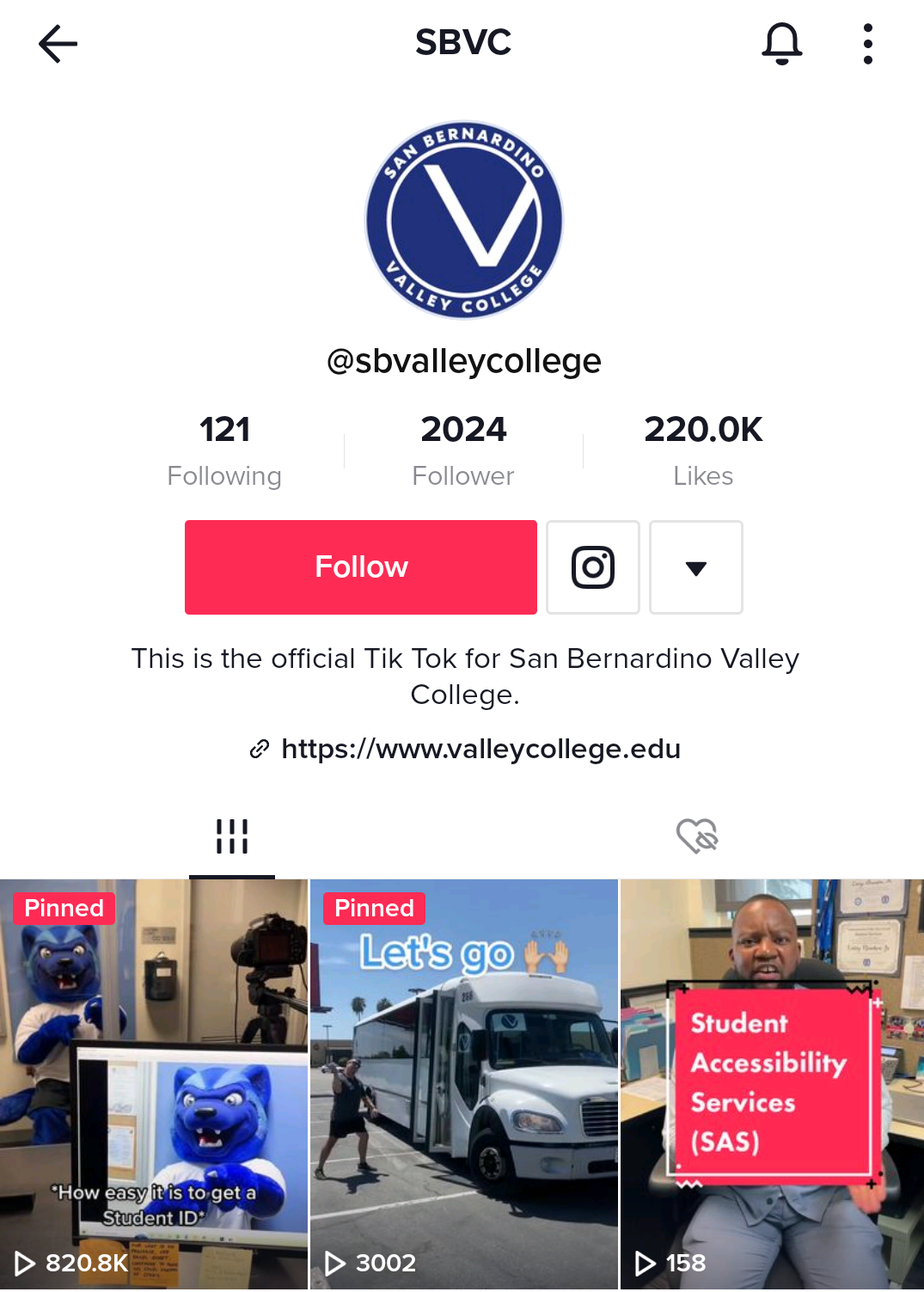Switch to the videos grid tab
Viewport: 924px width, 1292px height.
pyautogui.click(x=232, y=836)
